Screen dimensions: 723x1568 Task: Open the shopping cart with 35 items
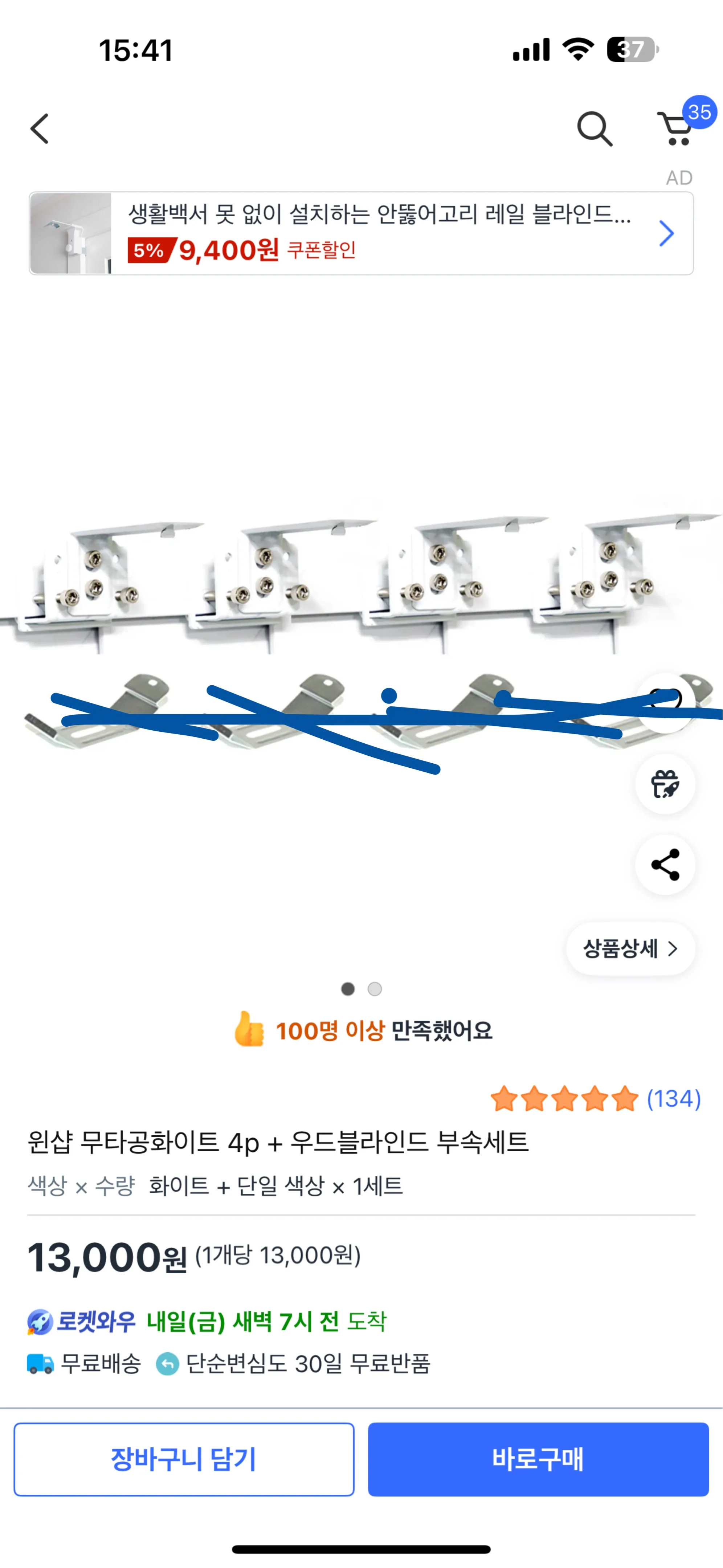[678, 128]
